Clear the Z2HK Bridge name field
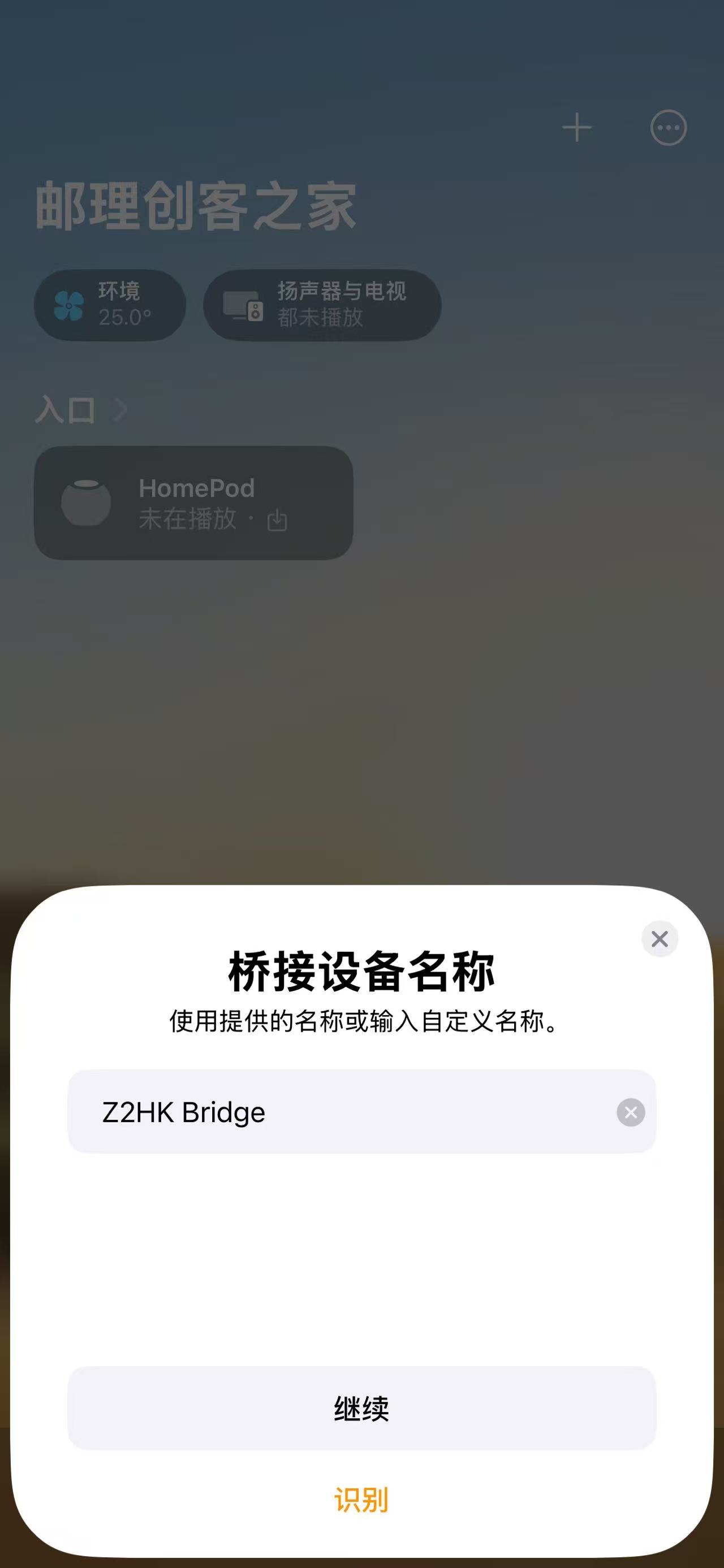Image resolution: width=724 pixels, height=1568 pixels. click(x=631, y=1113)
